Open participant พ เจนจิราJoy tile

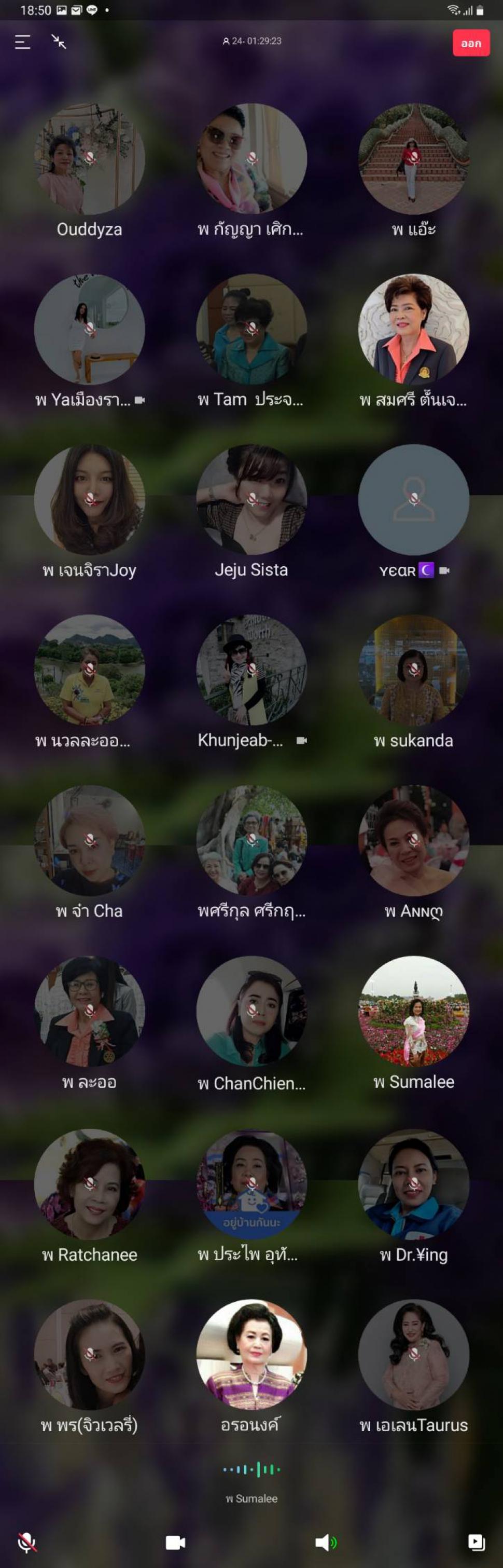pyautogui.click(x=89, y=499)
